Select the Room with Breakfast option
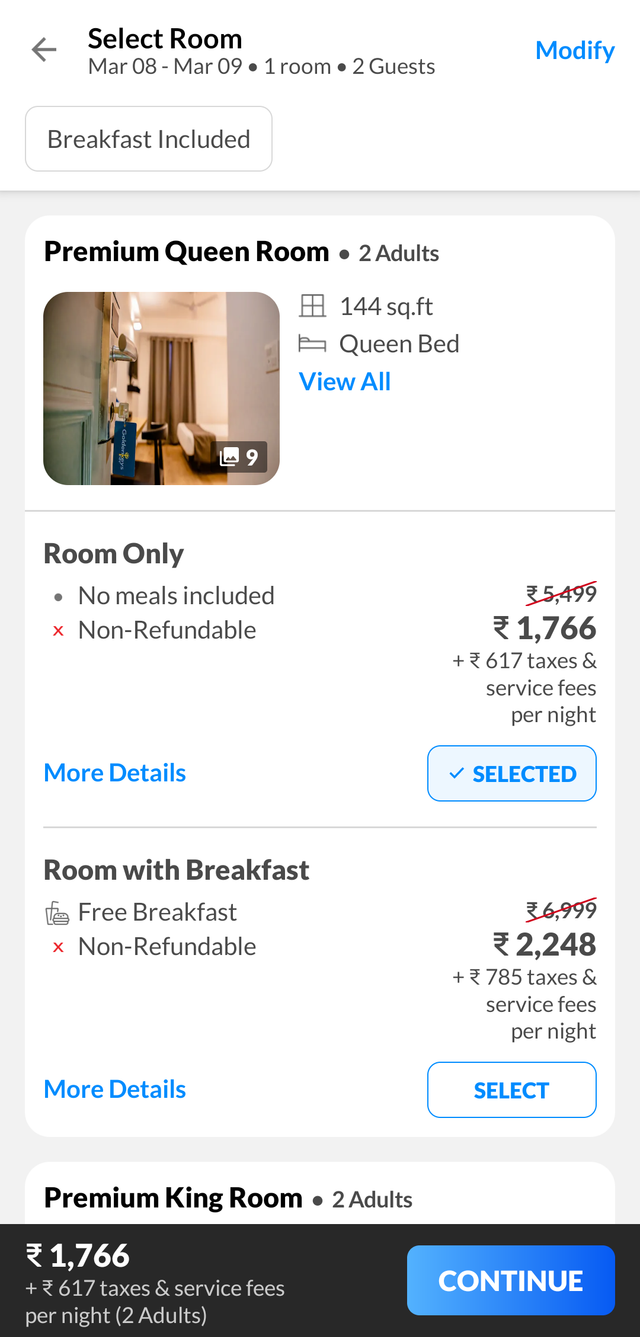 click(x=511, y=1089)
